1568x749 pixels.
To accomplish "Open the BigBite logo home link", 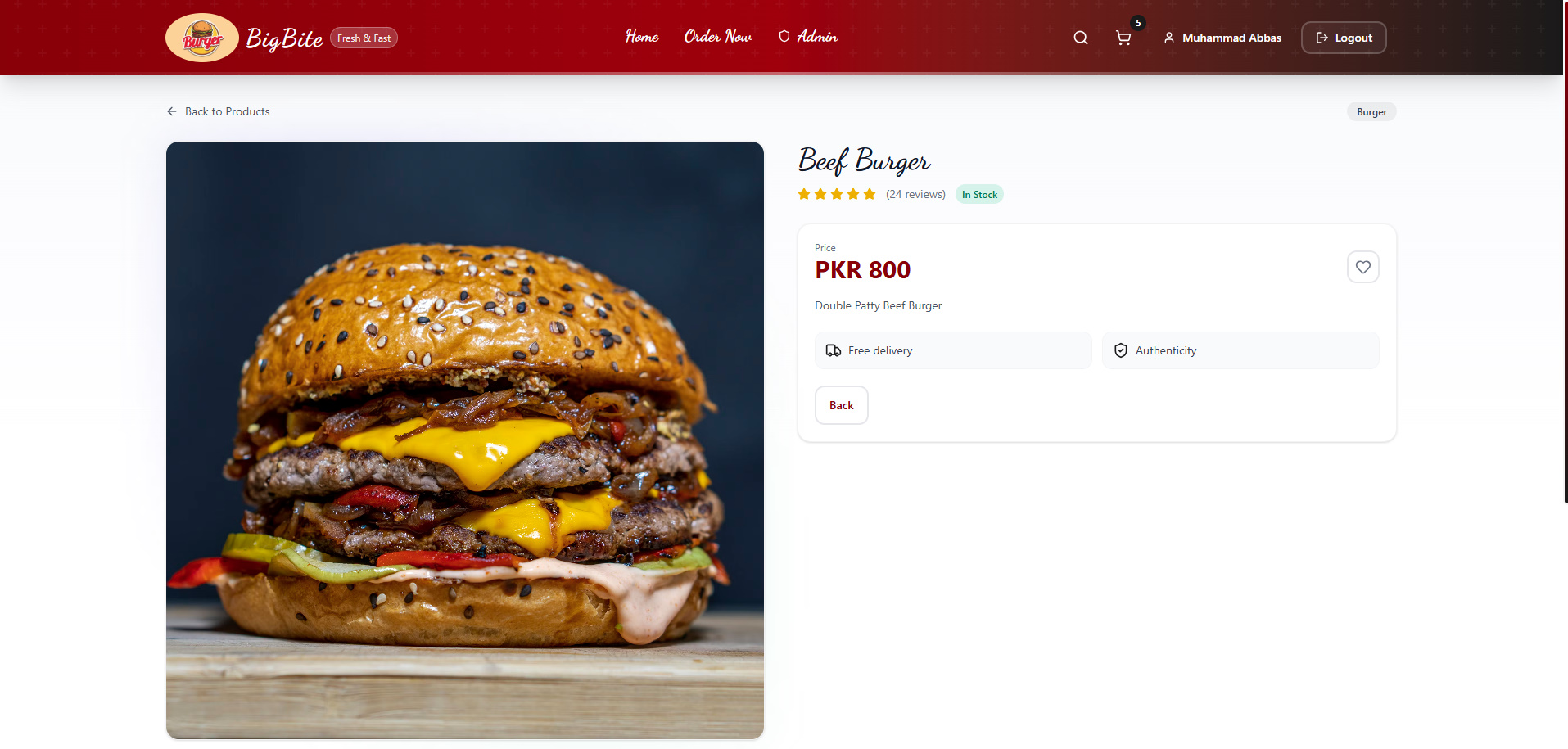I will [x=246, y=38].
